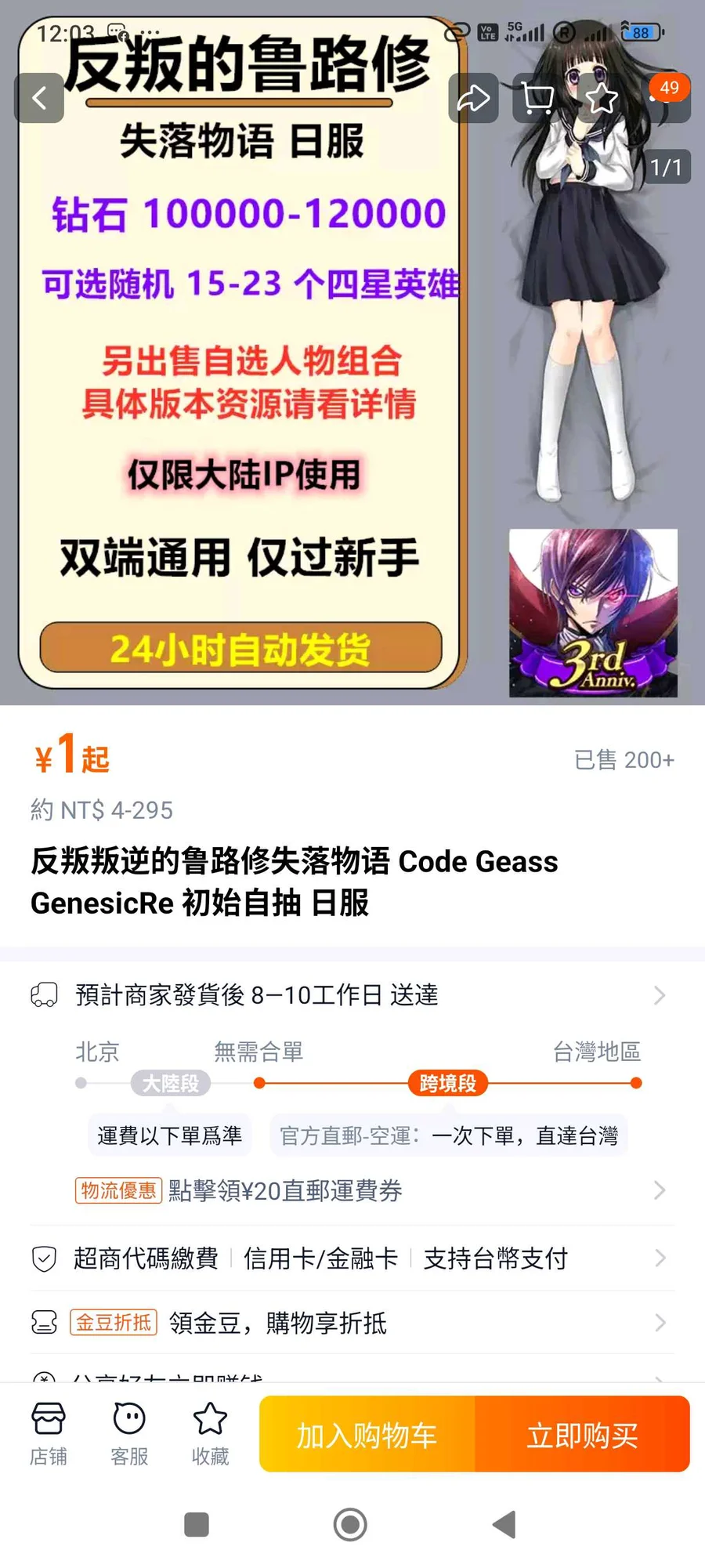
Task: Open the 金豆折抵 discount row
Action: tap(352, 1323)
